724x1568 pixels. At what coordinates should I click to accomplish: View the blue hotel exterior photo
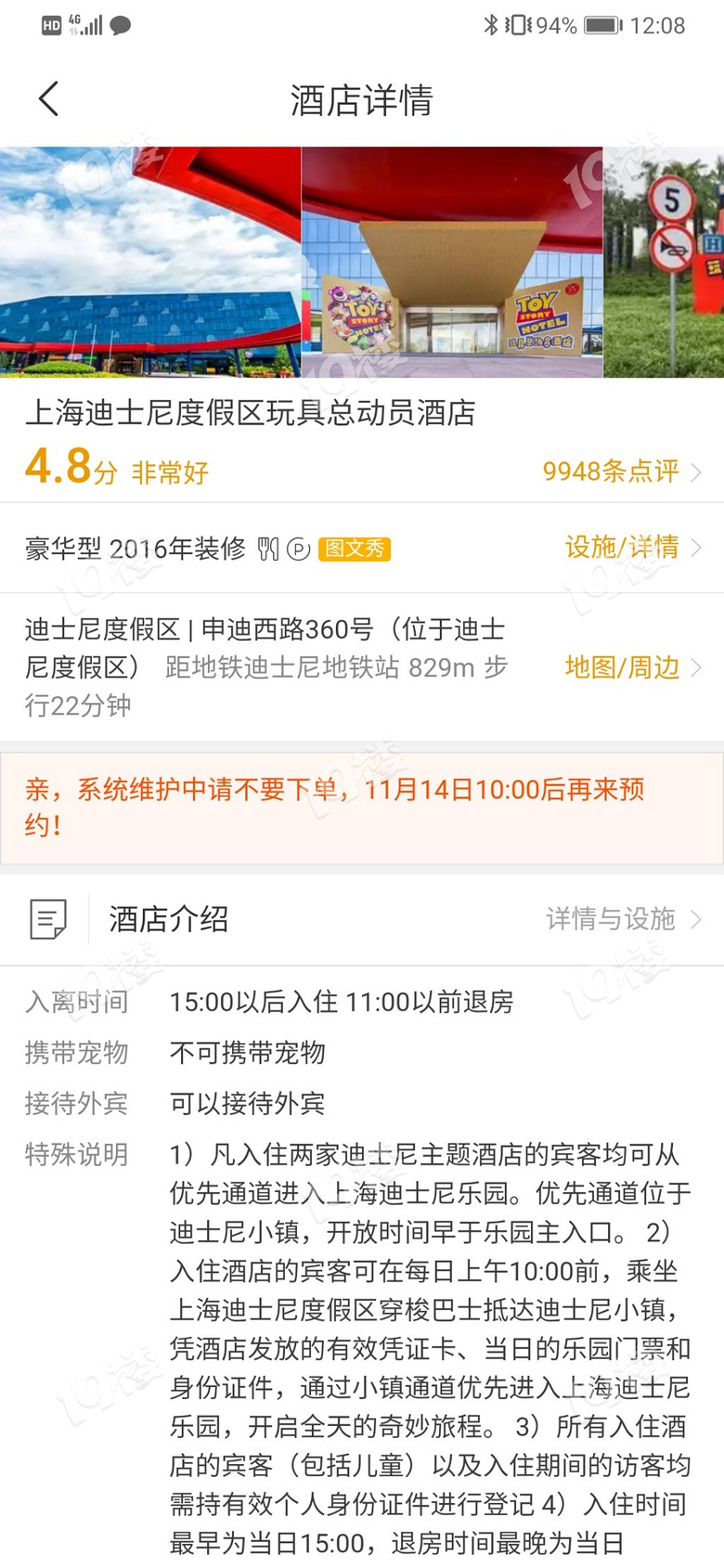[x=149, y=262]
